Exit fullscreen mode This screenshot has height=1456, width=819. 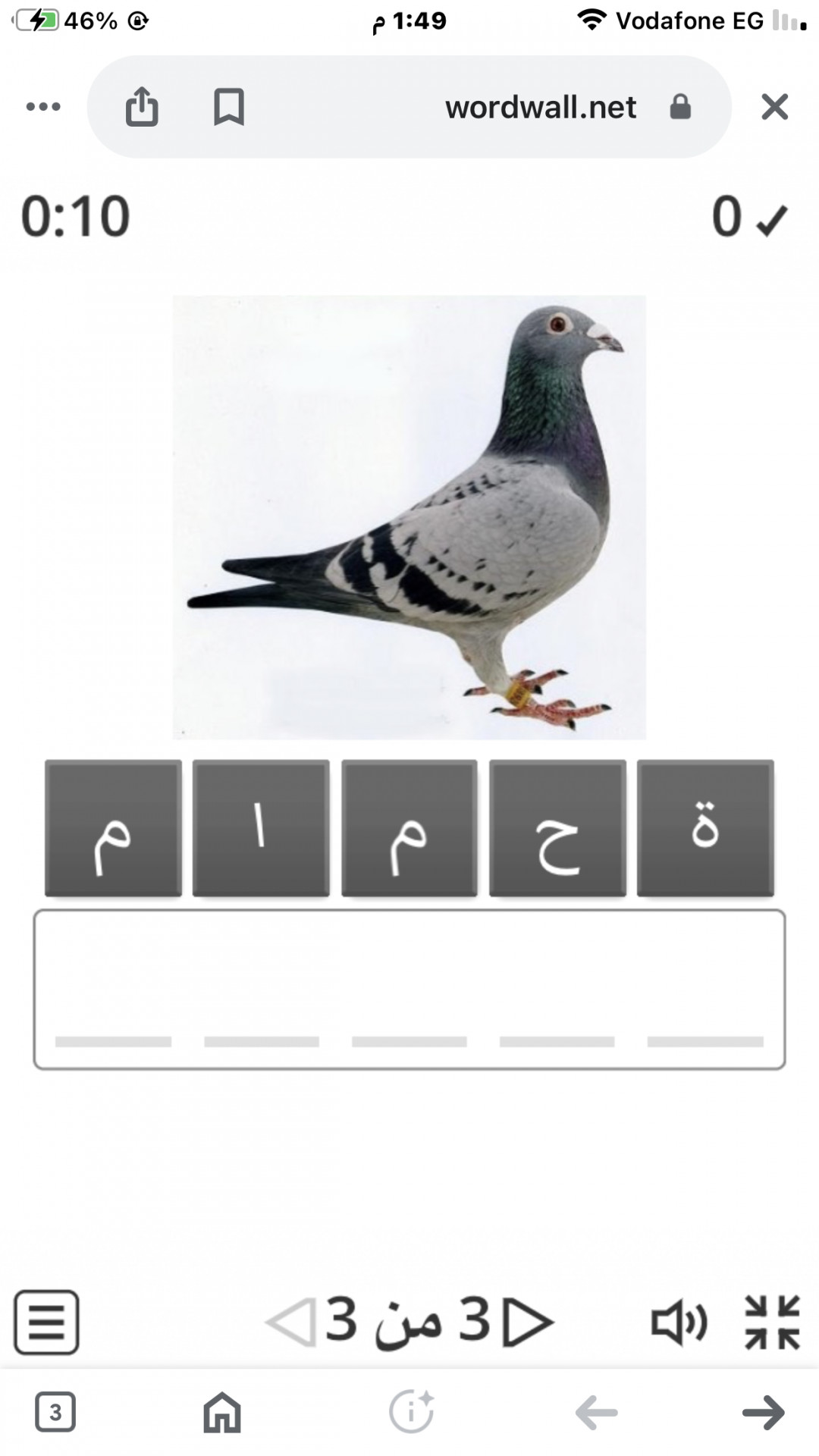772,1323
